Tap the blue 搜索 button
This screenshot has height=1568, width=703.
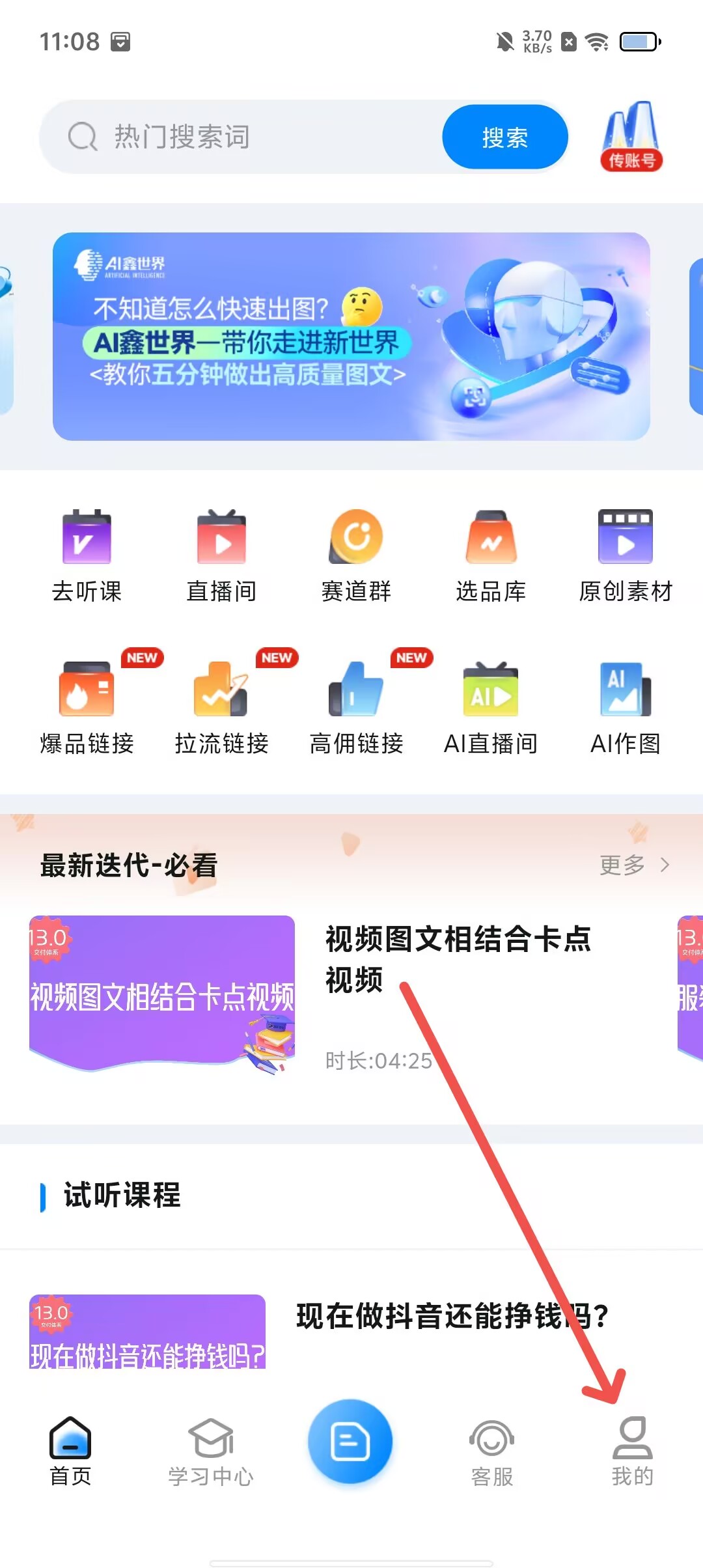tap(504, 137)
